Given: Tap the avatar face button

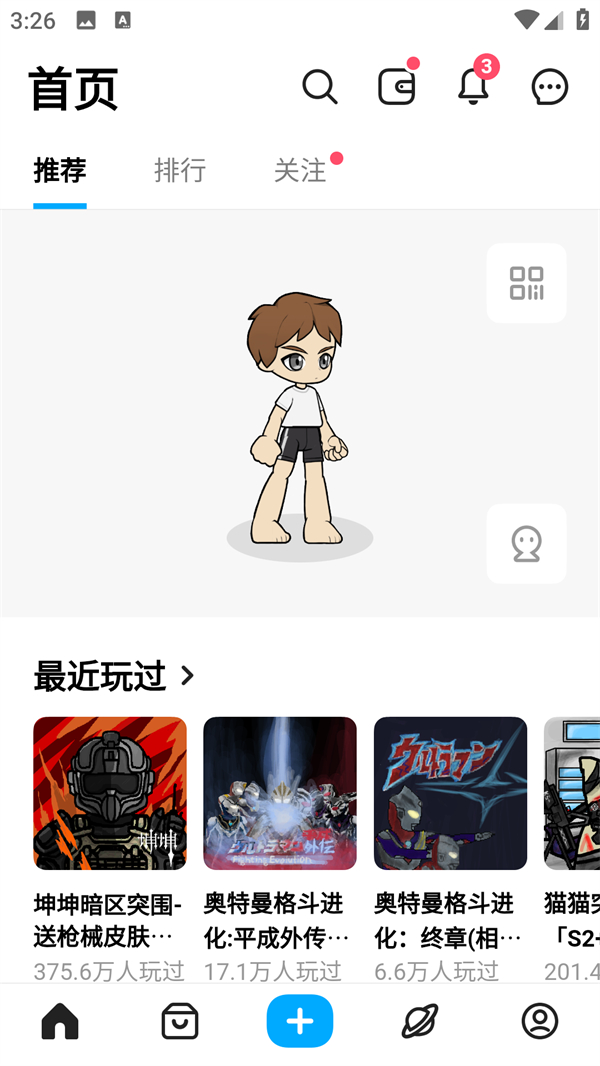Looking at the screenshot, I should pyautogui.click(x=526, y=544).
